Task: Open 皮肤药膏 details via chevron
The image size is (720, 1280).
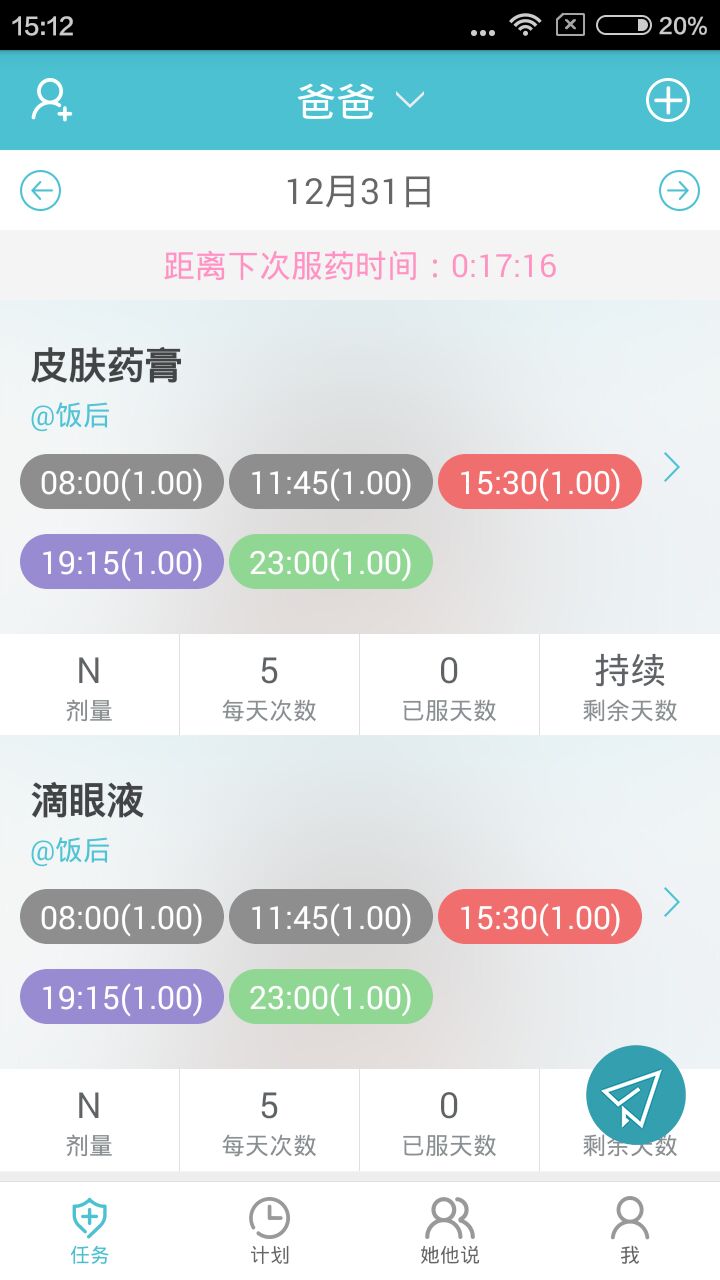Action: [672, 467]
